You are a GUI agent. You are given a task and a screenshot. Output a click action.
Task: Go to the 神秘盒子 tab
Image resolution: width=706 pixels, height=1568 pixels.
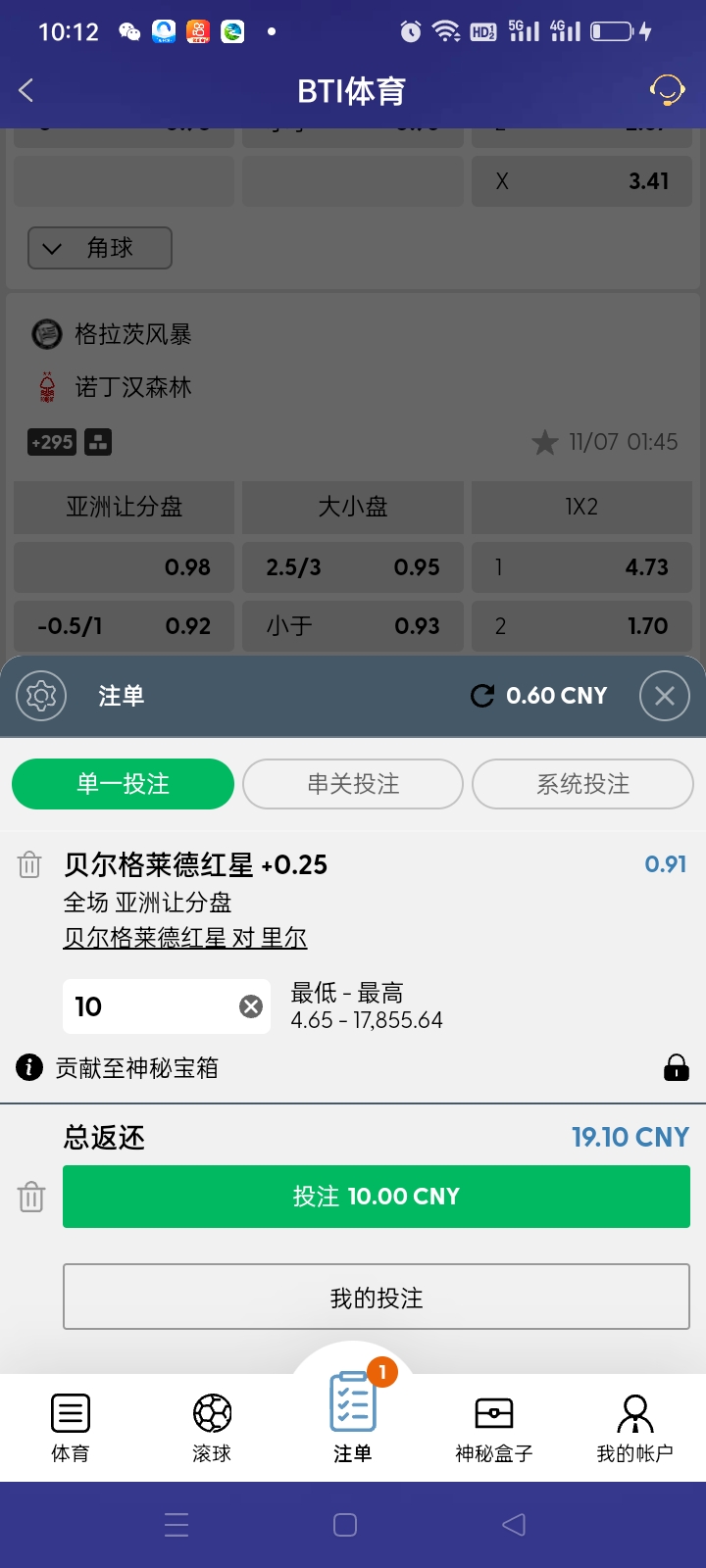click(x=493, y=1427)
